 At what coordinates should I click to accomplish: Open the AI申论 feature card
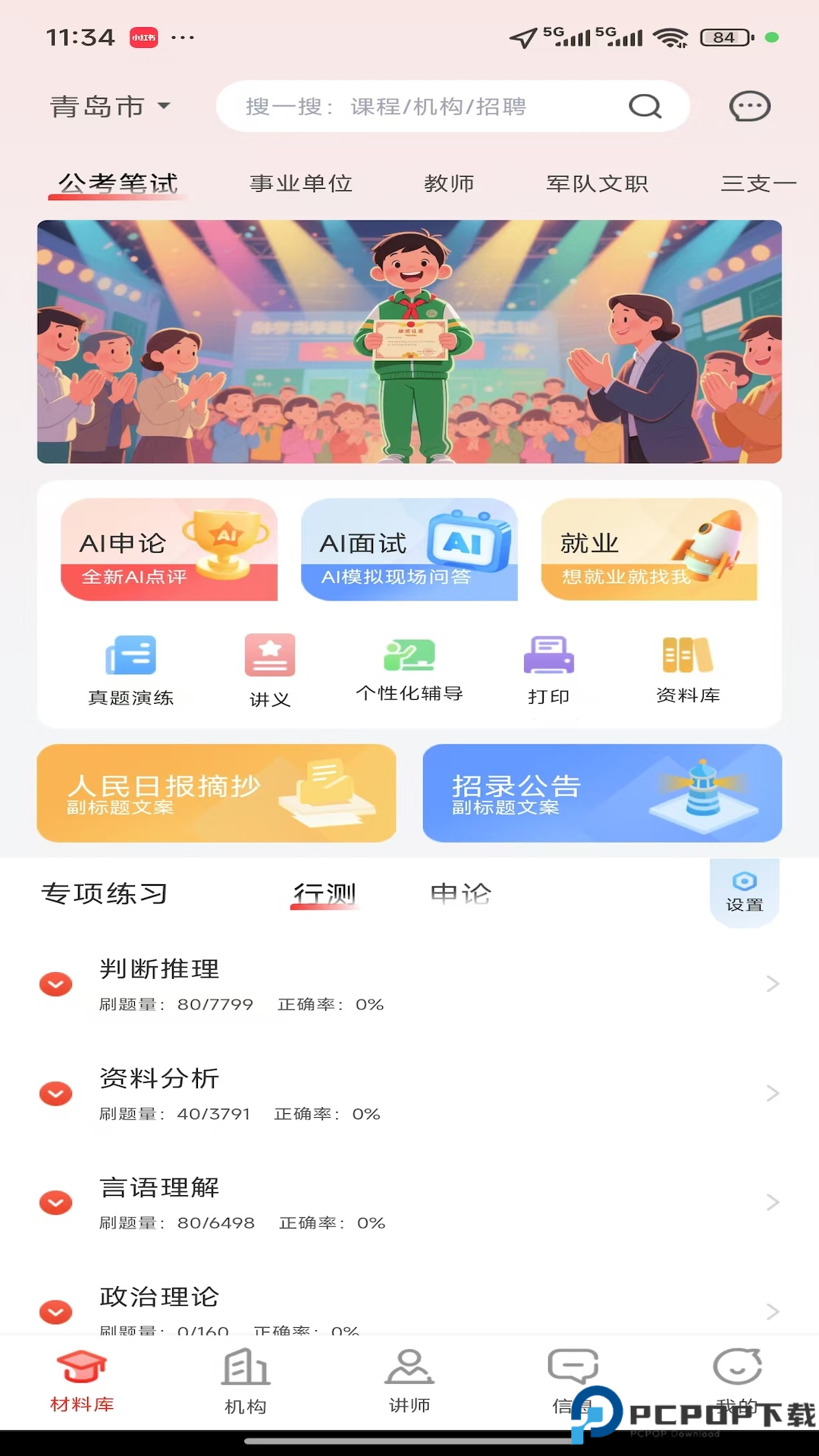click(168, 549)
